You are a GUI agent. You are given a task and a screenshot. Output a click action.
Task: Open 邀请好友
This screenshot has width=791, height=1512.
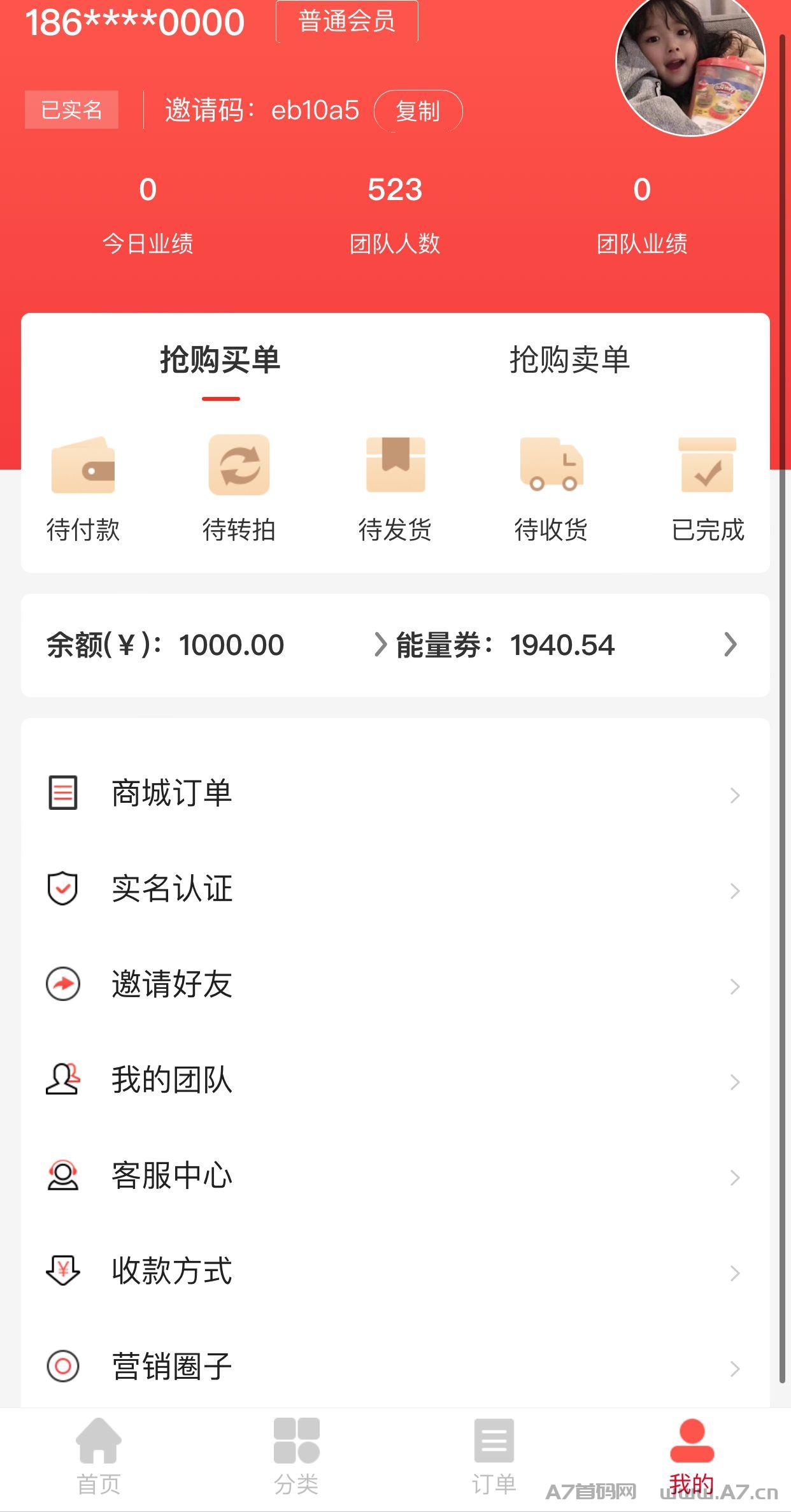coord(395,985)
